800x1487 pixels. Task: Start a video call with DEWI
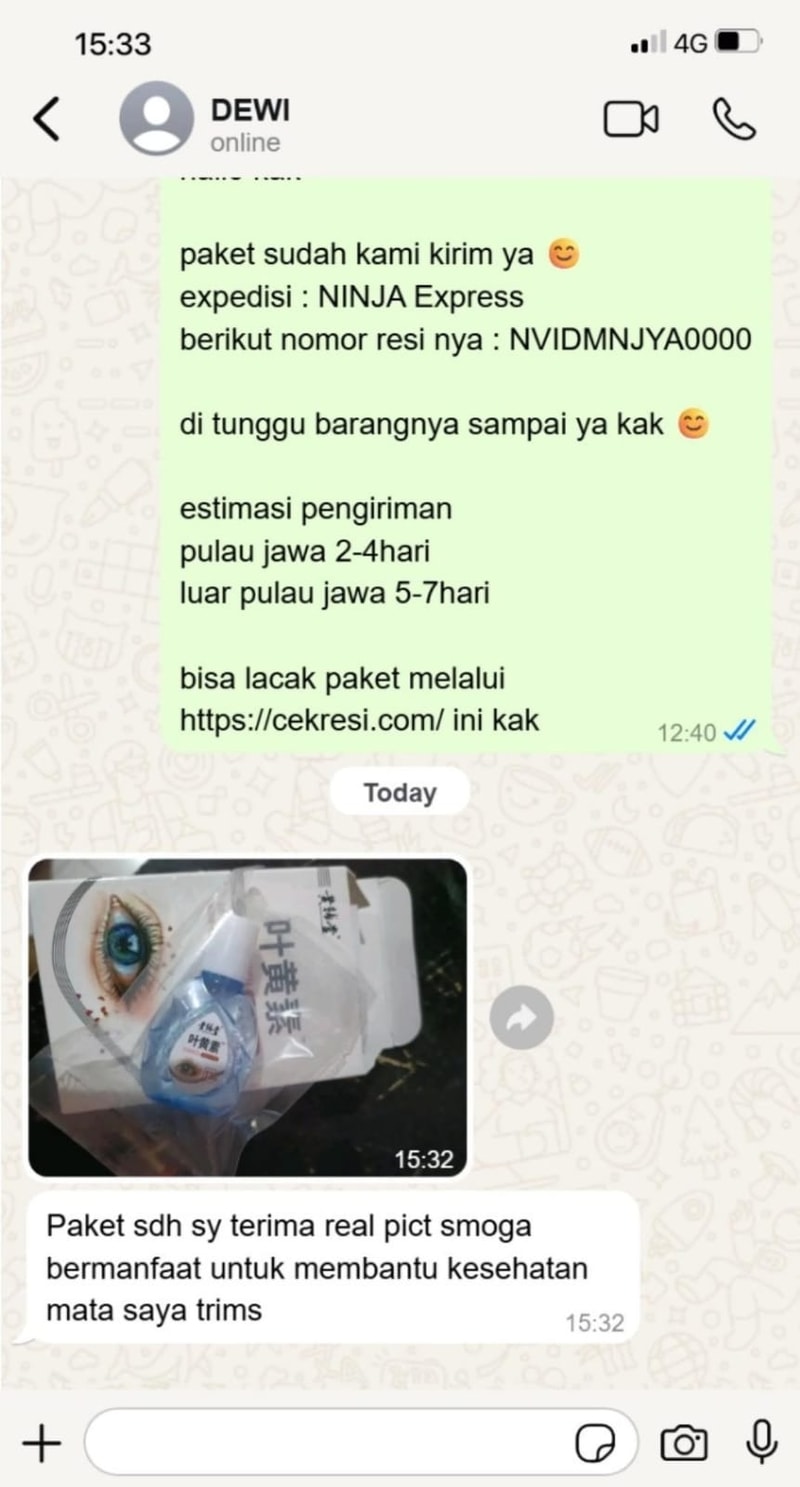[x=630, y=119]
